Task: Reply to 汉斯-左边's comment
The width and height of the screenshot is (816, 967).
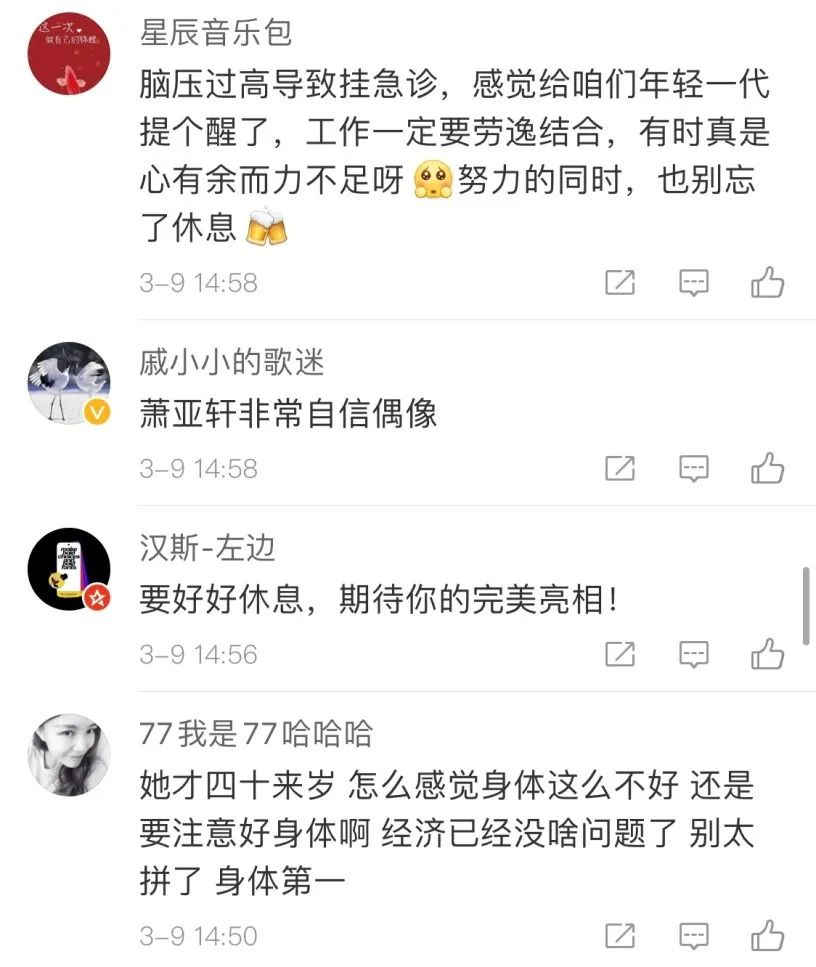Action: (694, 654)
